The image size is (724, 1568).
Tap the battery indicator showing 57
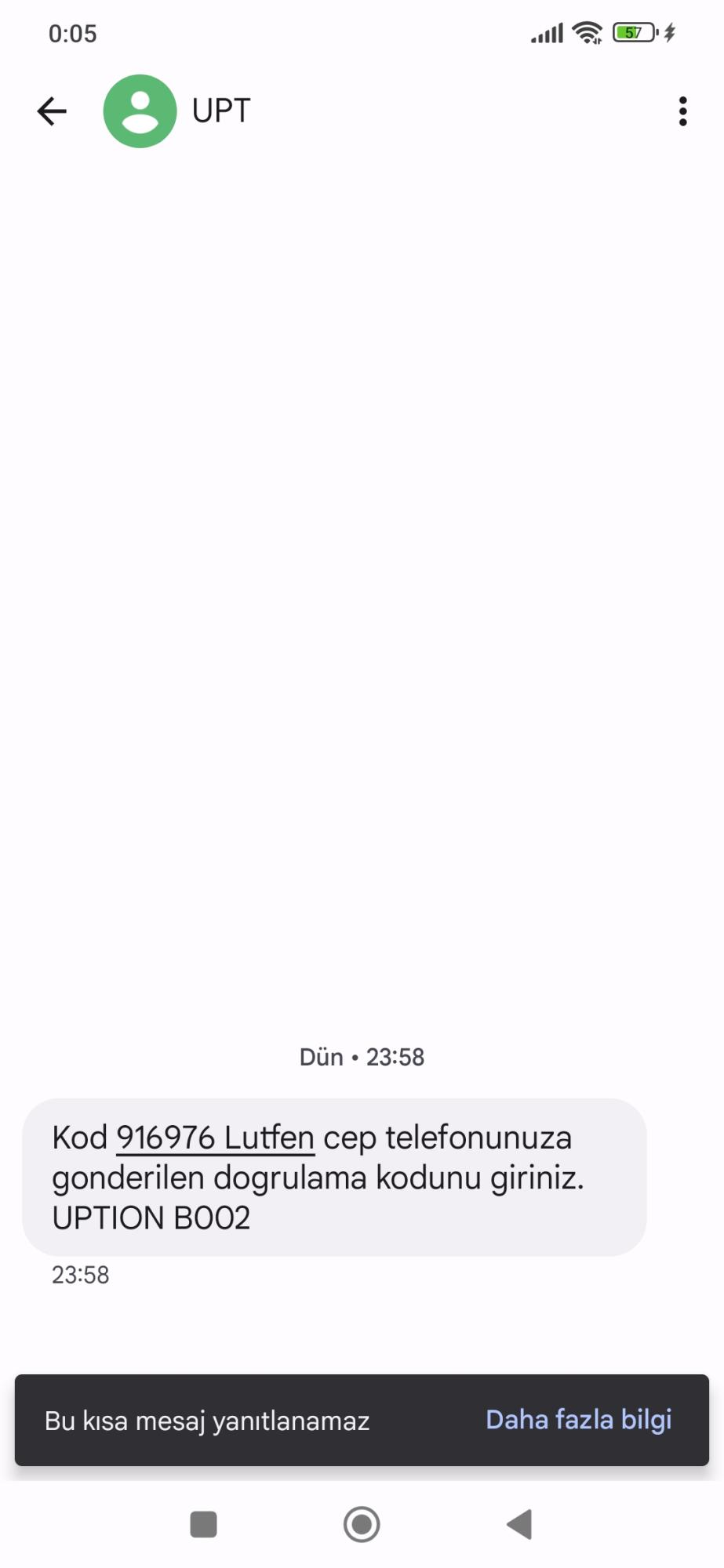coord(632,33)
